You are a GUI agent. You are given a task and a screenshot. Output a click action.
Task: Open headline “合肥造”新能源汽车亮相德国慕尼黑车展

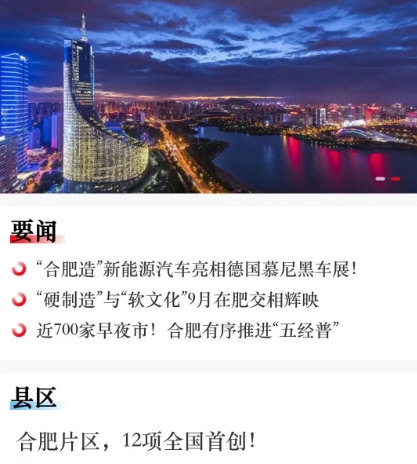coord(196,269)
